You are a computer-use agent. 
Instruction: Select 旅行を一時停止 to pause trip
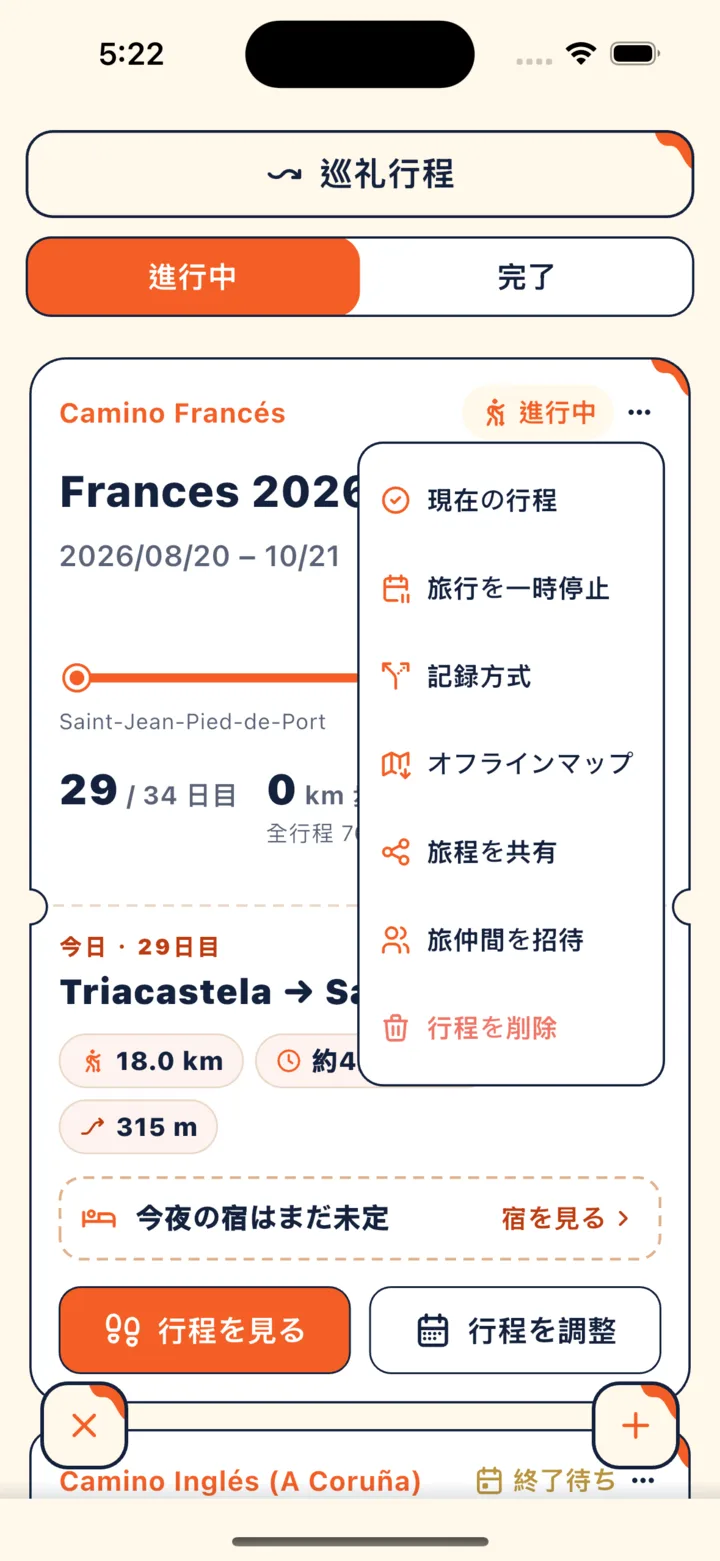511,588
